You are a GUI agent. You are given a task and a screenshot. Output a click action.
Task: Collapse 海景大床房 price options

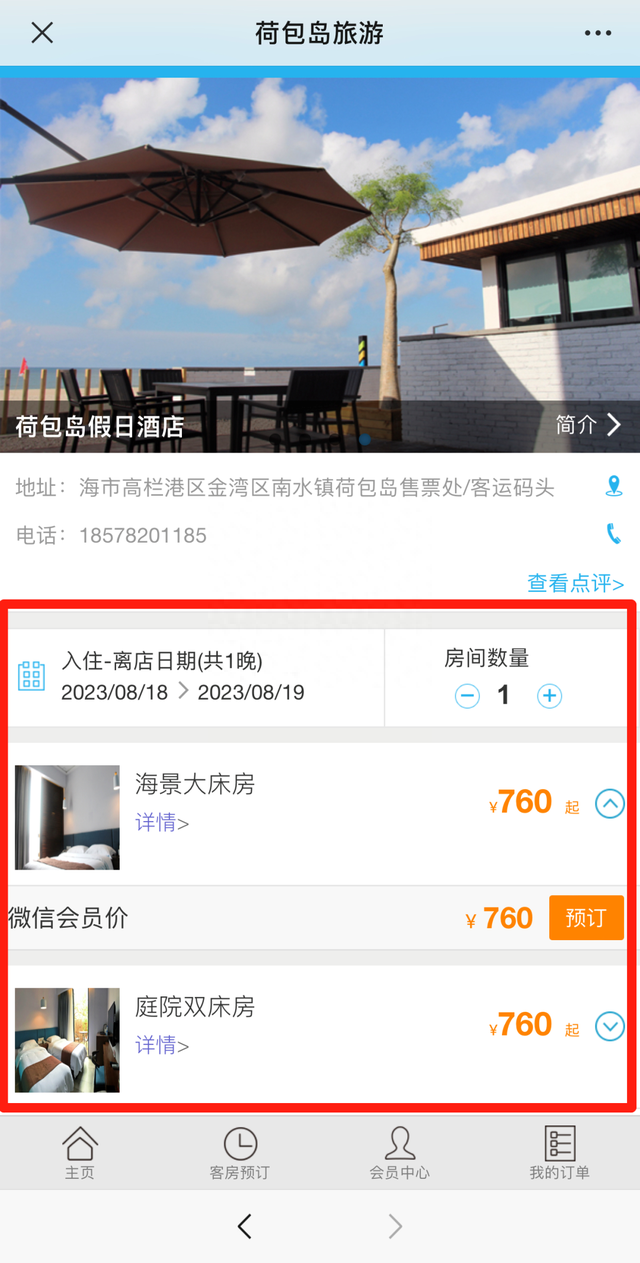[x=609, y=803]
